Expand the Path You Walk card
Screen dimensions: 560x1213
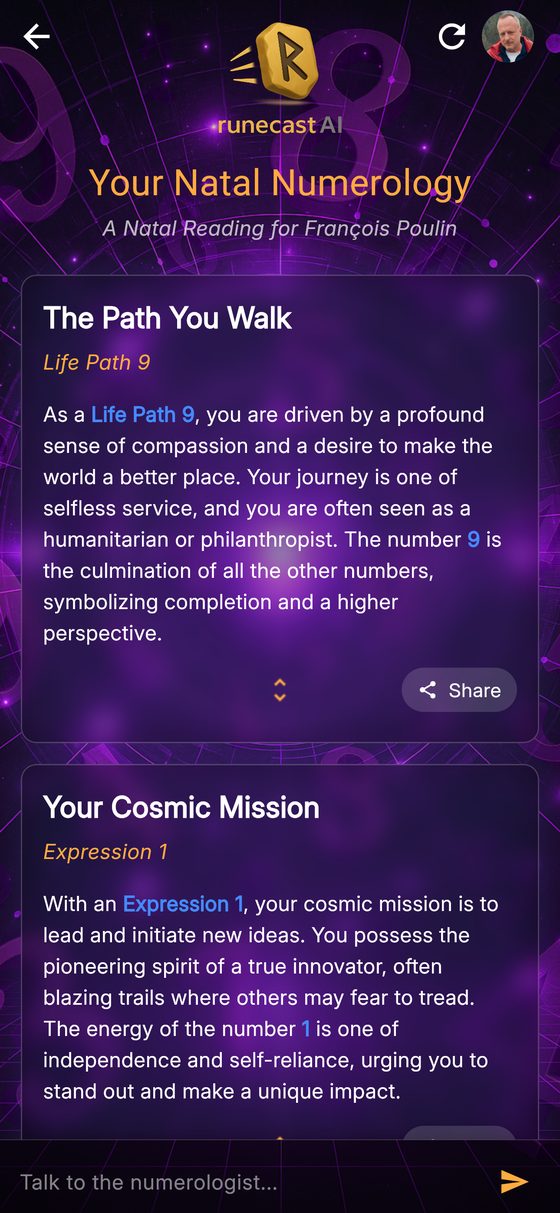(280, 690)
